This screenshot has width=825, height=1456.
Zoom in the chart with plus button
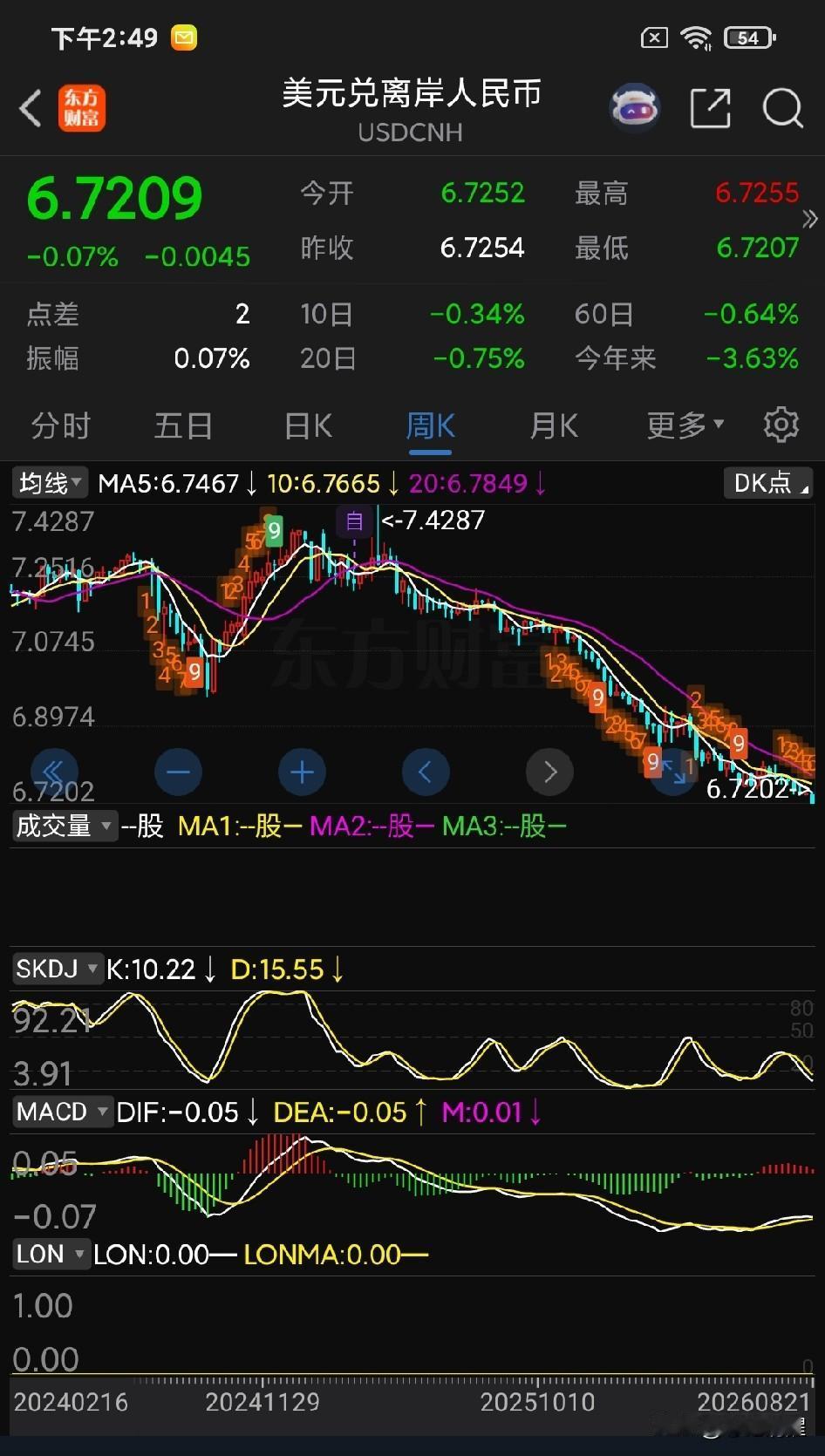[x=302, y=772]
